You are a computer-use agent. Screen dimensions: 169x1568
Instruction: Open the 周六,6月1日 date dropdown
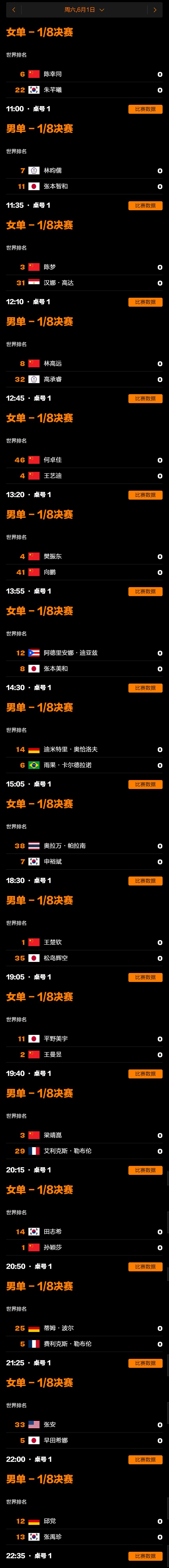point(84,10)
